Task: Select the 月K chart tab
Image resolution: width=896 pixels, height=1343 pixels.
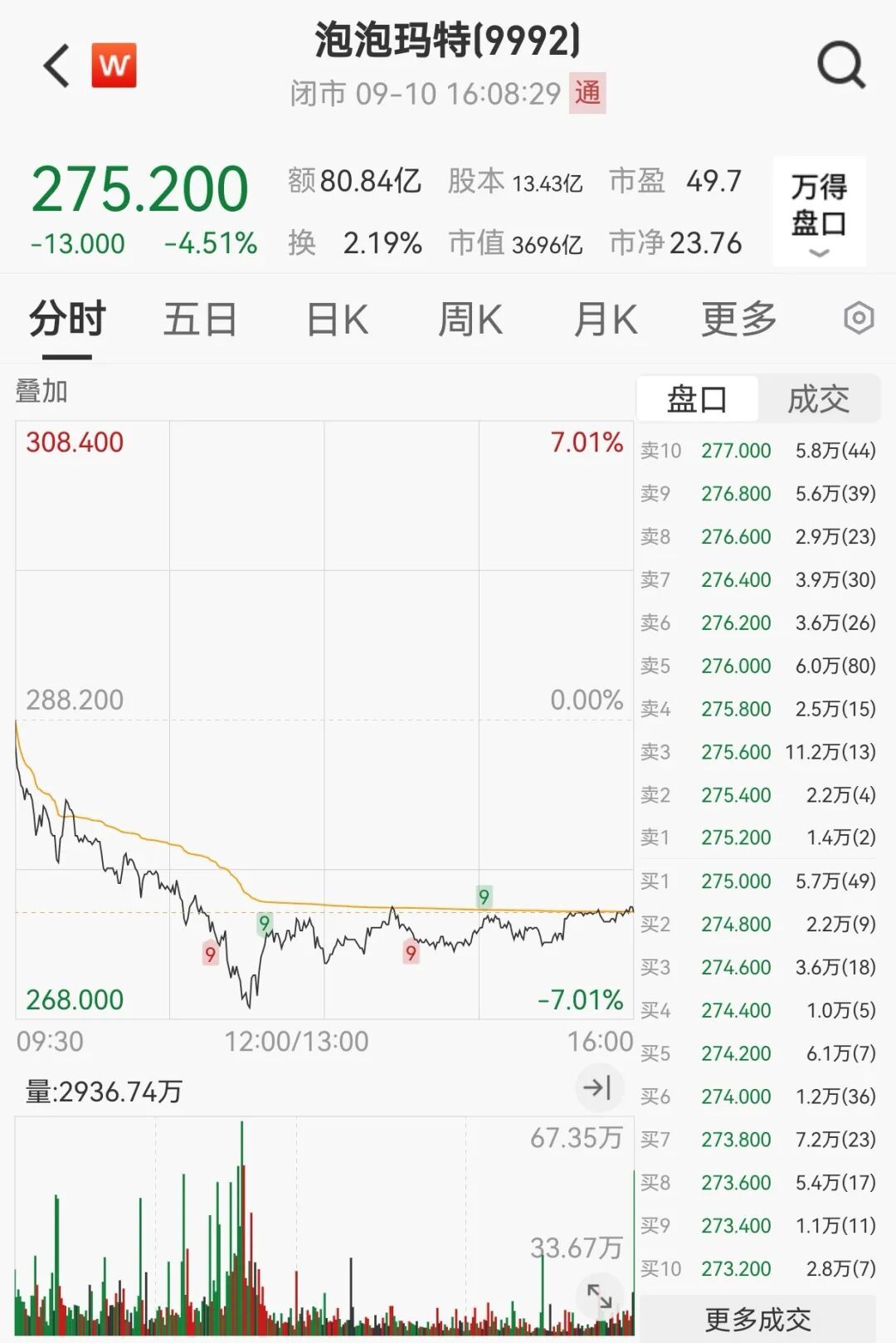Action: click(x=606, y=320)
